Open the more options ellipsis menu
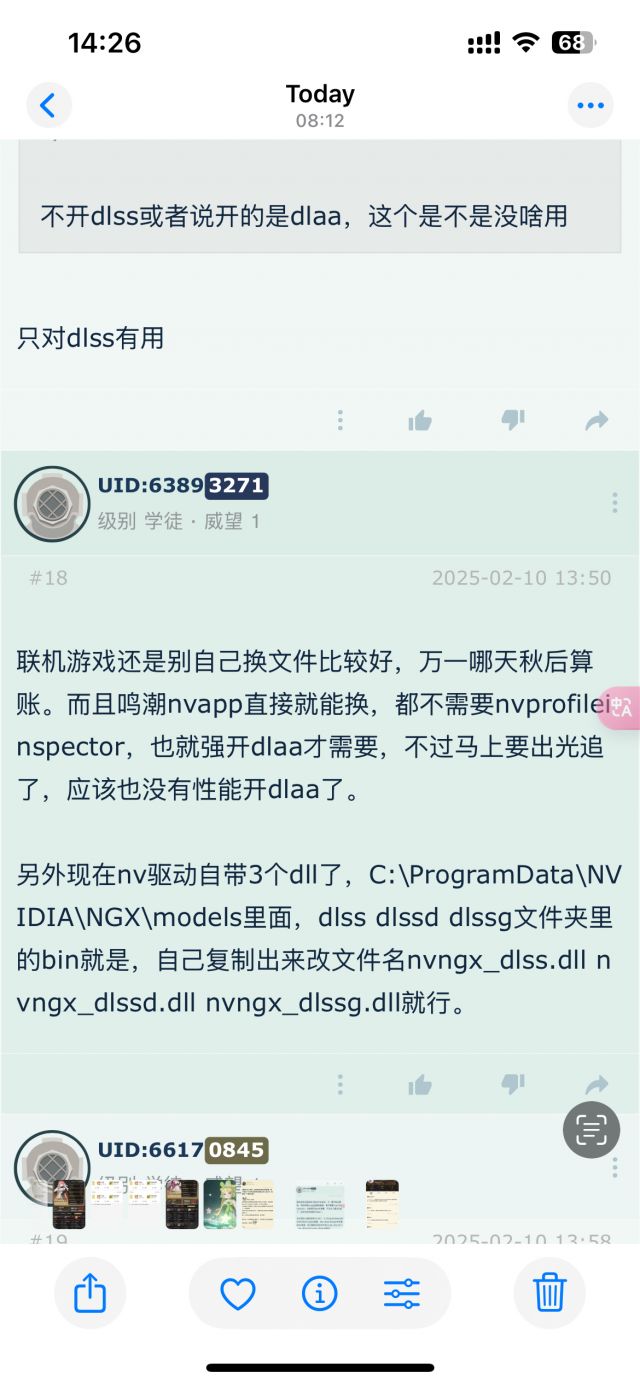This screenshot has height=1385, width=640. (590, 105)
